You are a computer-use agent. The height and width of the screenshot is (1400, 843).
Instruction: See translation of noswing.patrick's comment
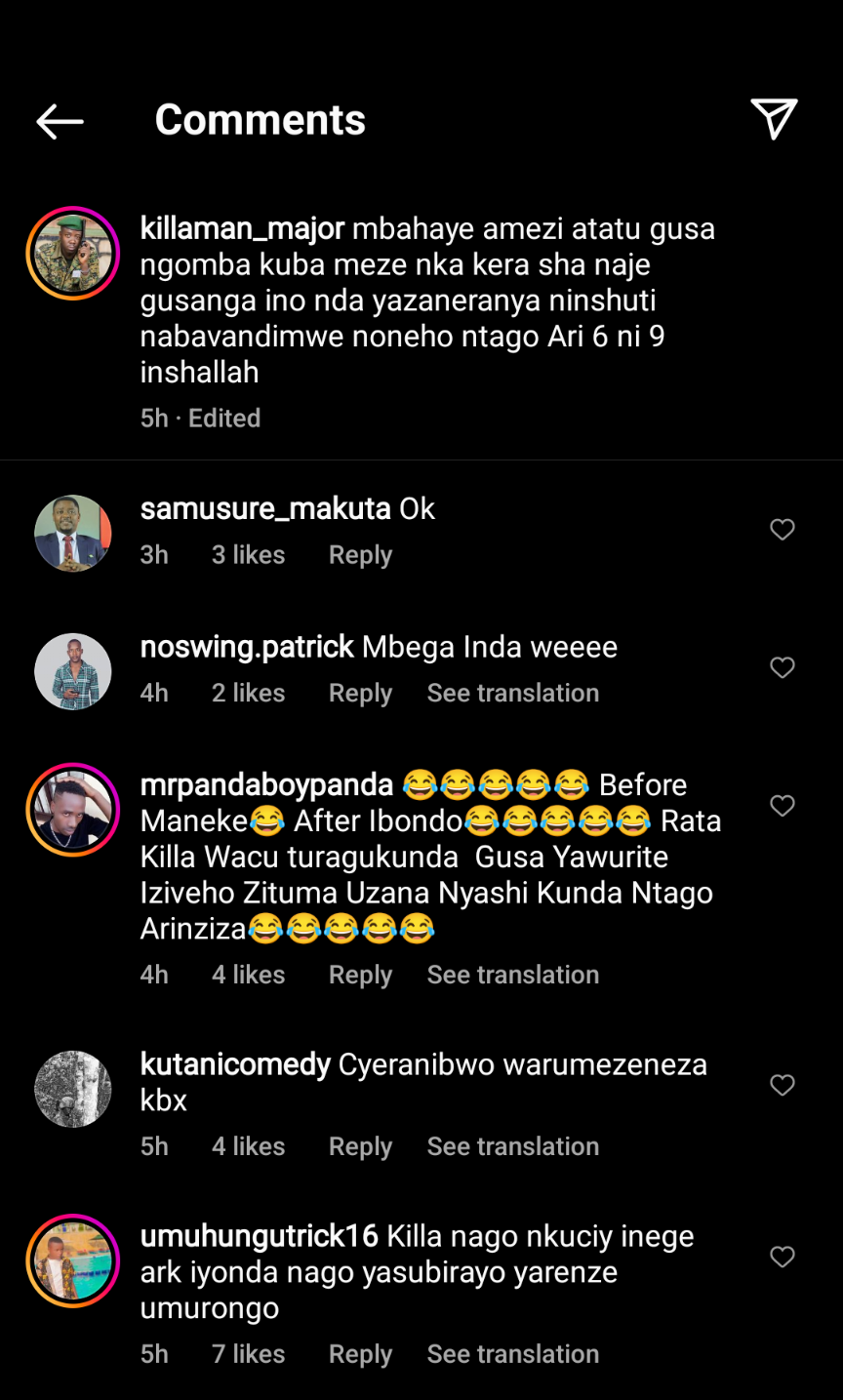[512, 694]
